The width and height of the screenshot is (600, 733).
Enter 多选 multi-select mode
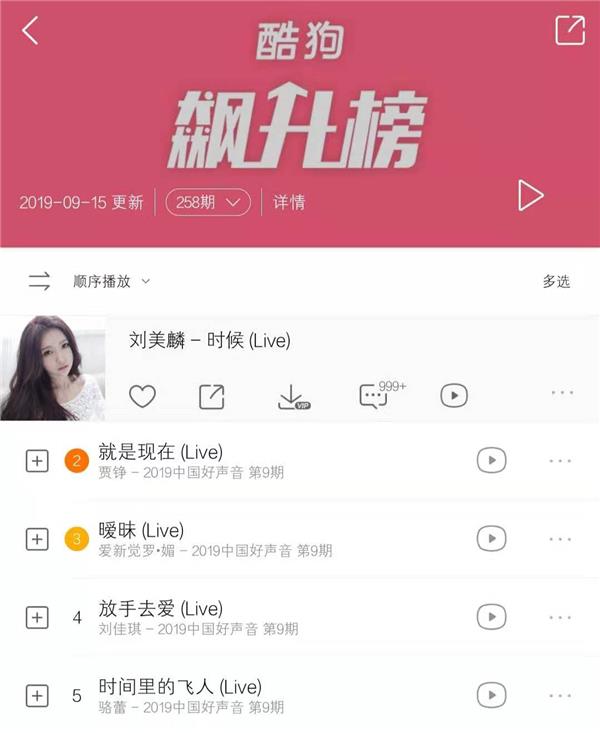pyautogui.click(x=556, y=281)
